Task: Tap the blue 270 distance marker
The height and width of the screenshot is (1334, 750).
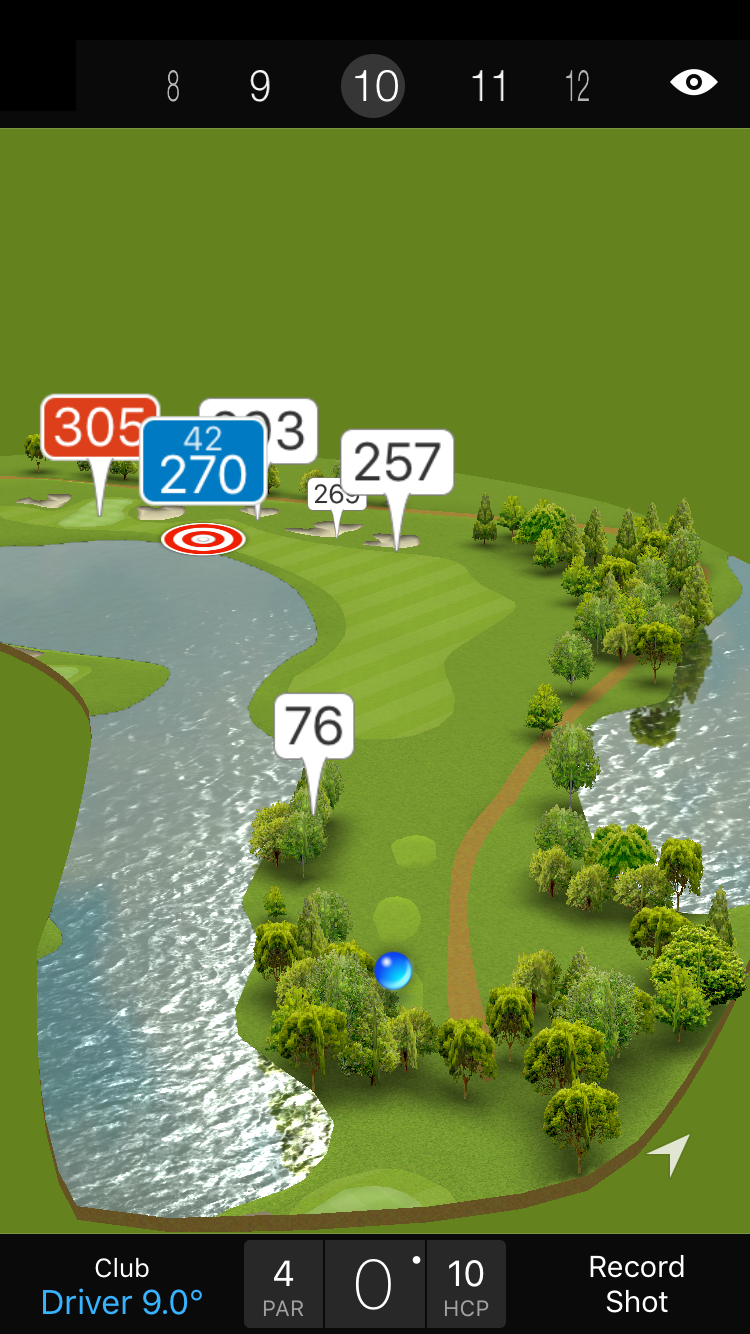Action: click(203, 462)
